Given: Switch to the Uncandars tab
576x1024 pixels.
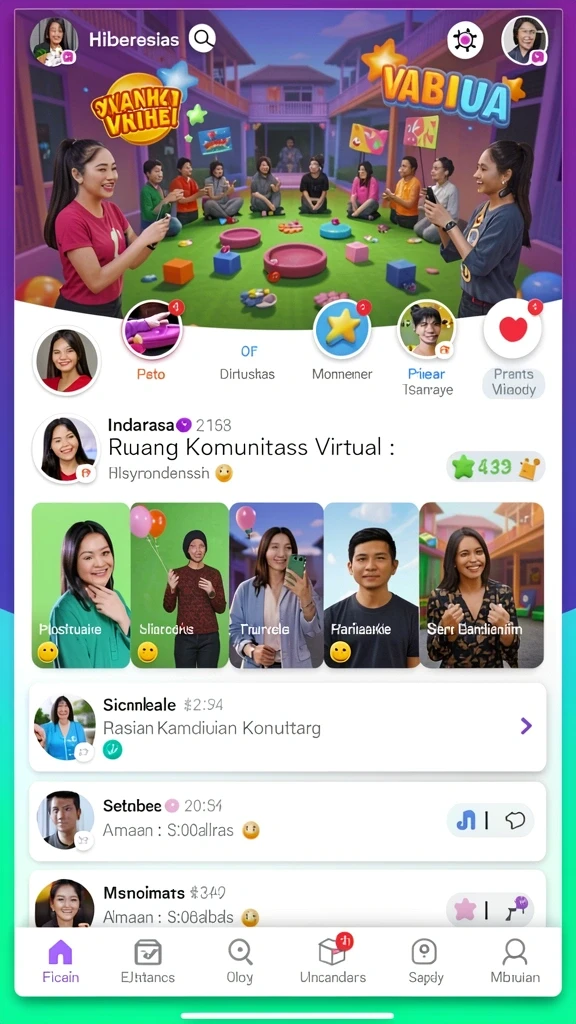Looking at the screenshot, I should 333,961.
